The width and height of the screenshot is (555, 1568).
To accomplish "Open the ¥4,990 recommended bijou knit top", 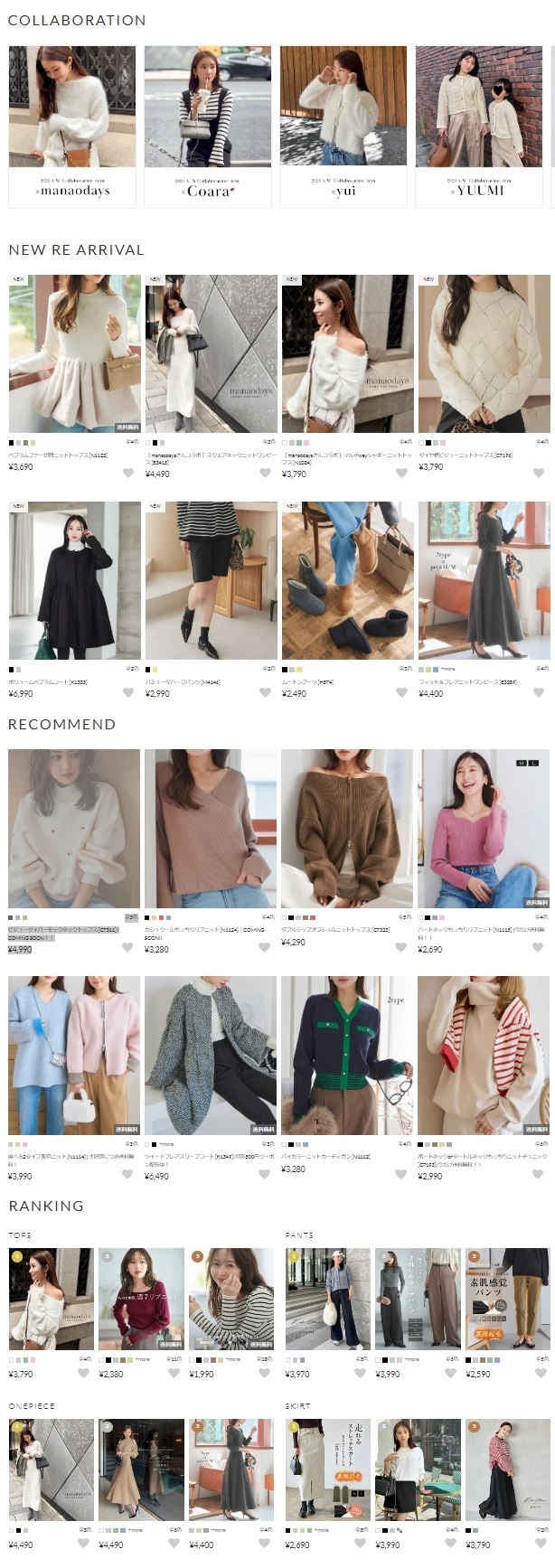I will pos(74,829).
